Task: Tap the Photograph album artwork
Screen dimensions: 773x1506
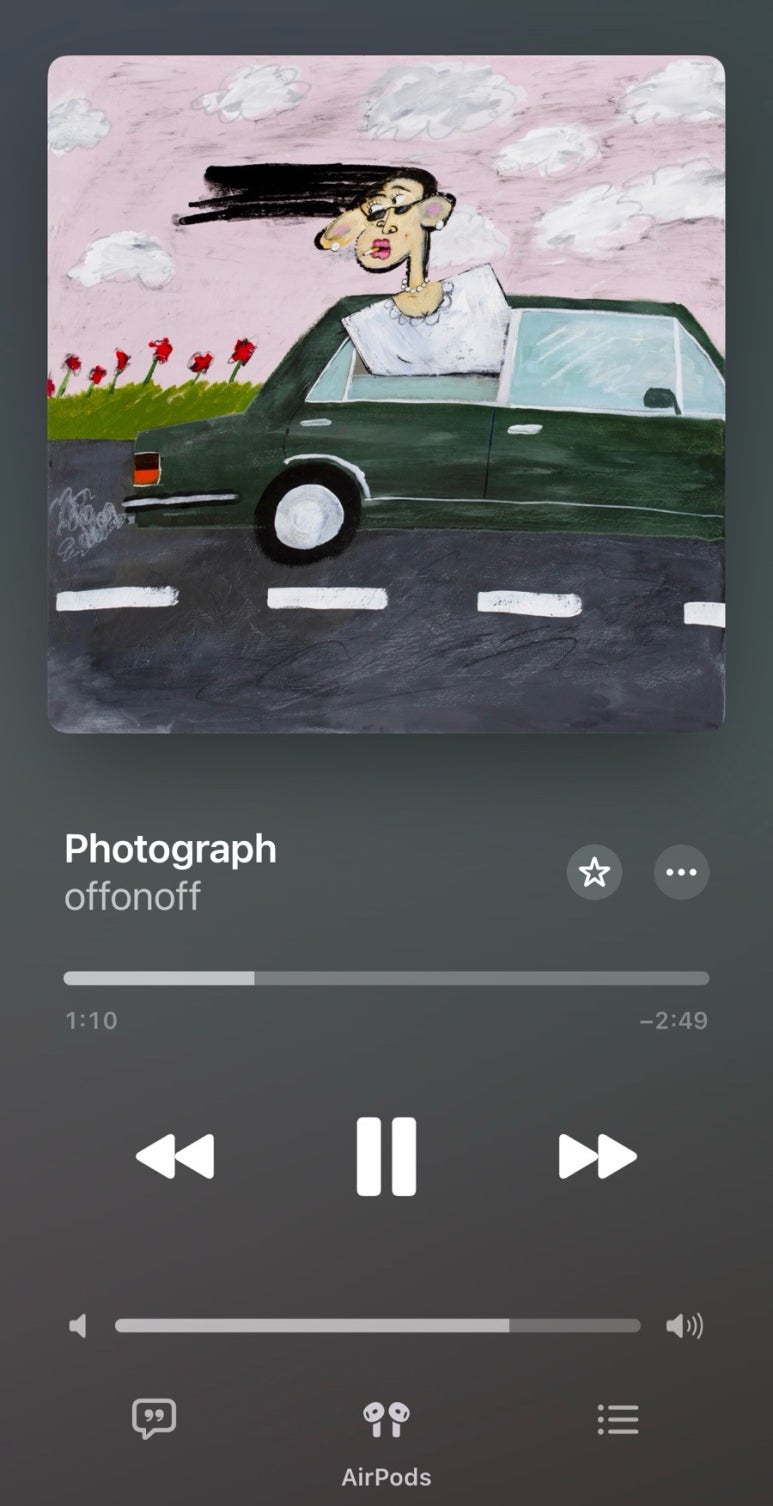Action: tap(386, 394)
